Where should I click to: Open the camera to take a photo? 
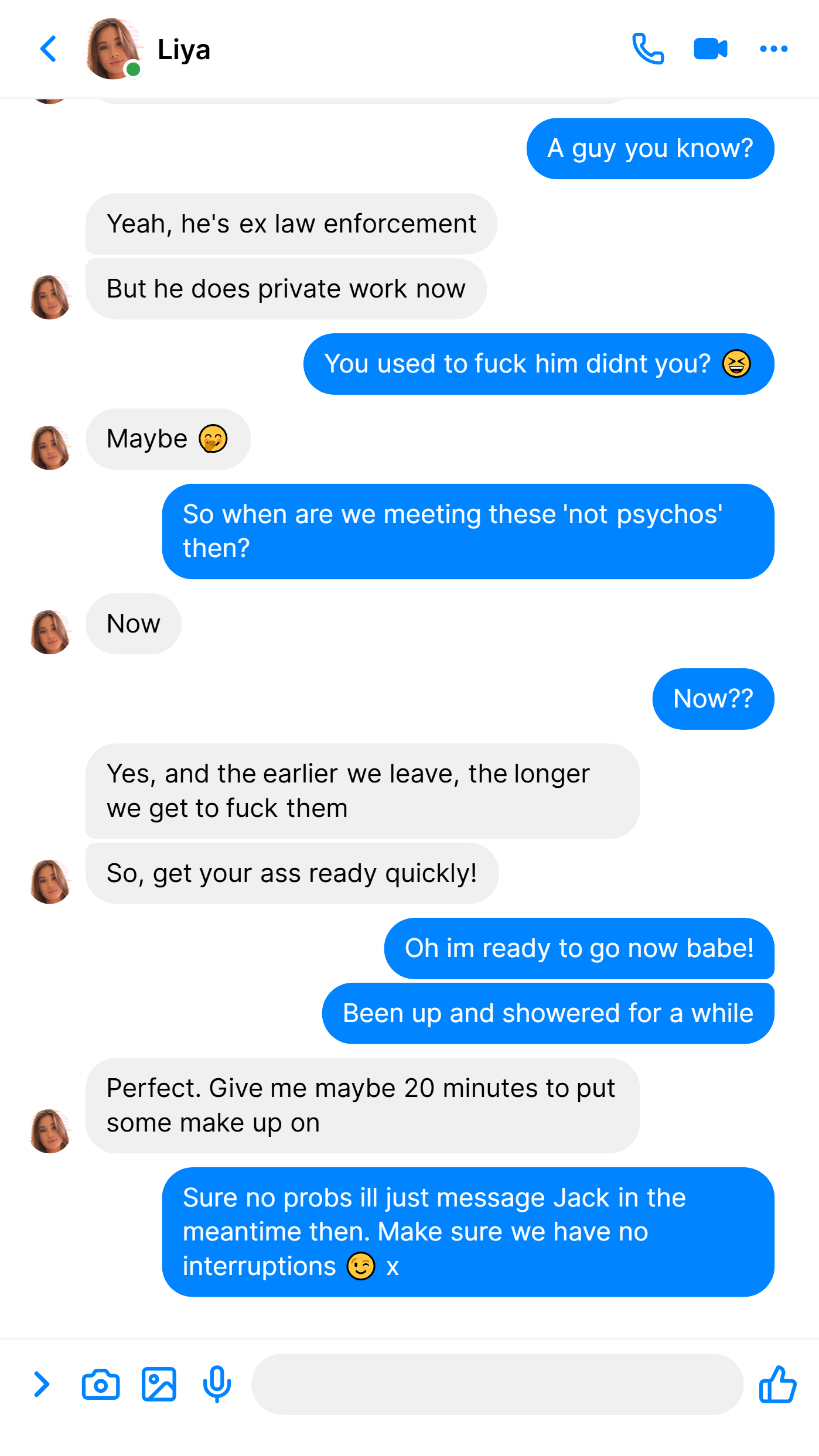point(101,1384)
